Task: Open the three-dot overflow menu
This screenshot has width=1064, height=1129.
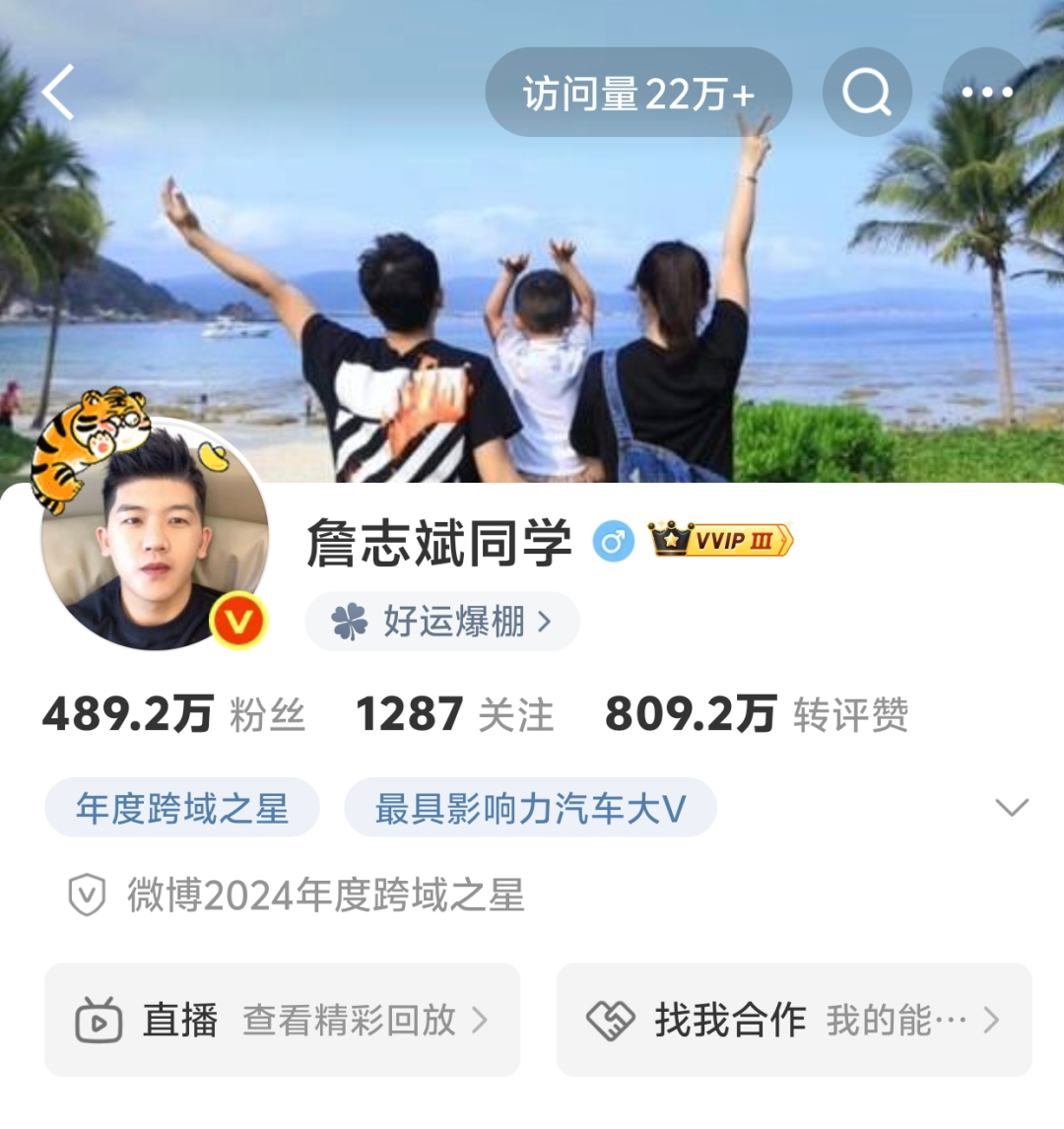Action: point(987,93)
